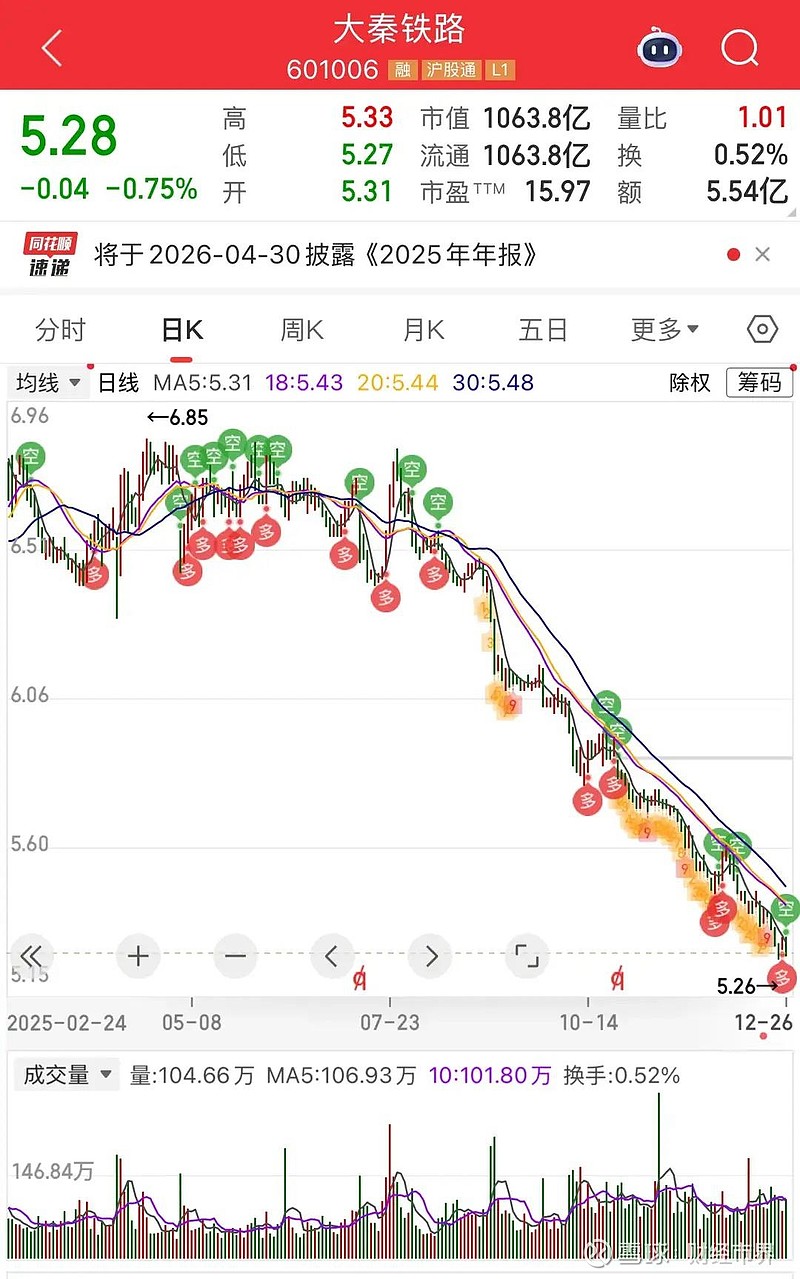Zoom in on the K-line chart
This screenshot has width=800, height=1279.
[137, 956]
